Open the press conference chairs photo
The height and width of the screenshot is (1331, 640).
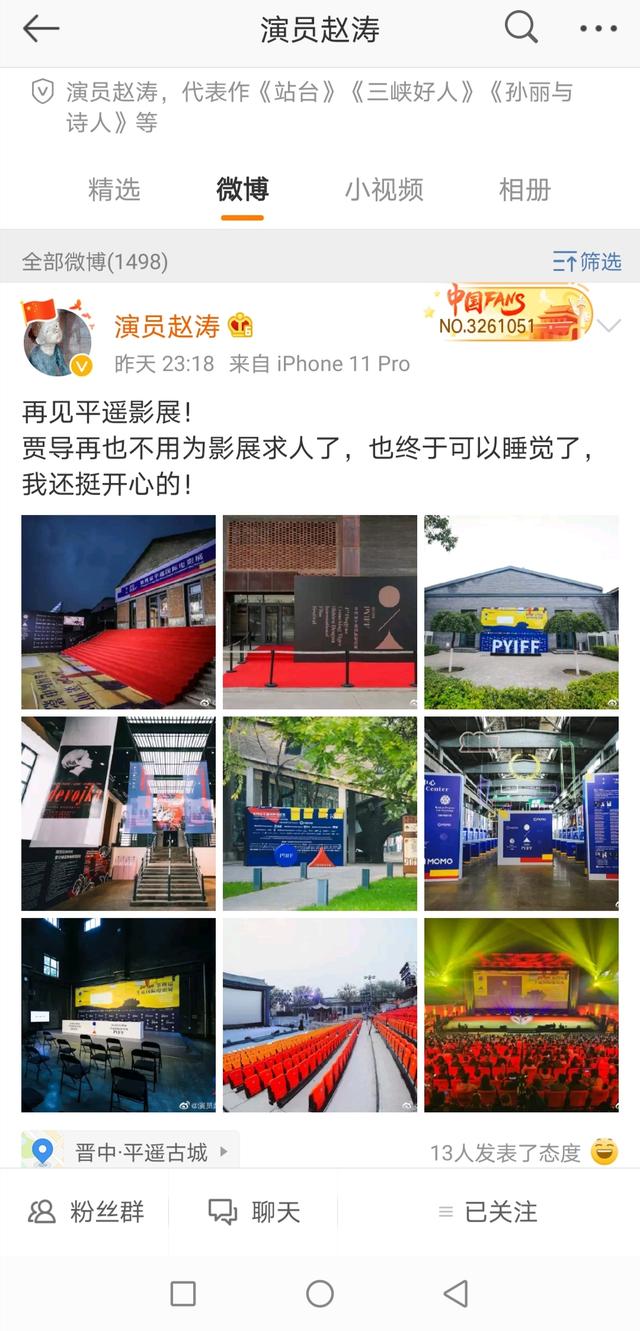(118, 1014)
